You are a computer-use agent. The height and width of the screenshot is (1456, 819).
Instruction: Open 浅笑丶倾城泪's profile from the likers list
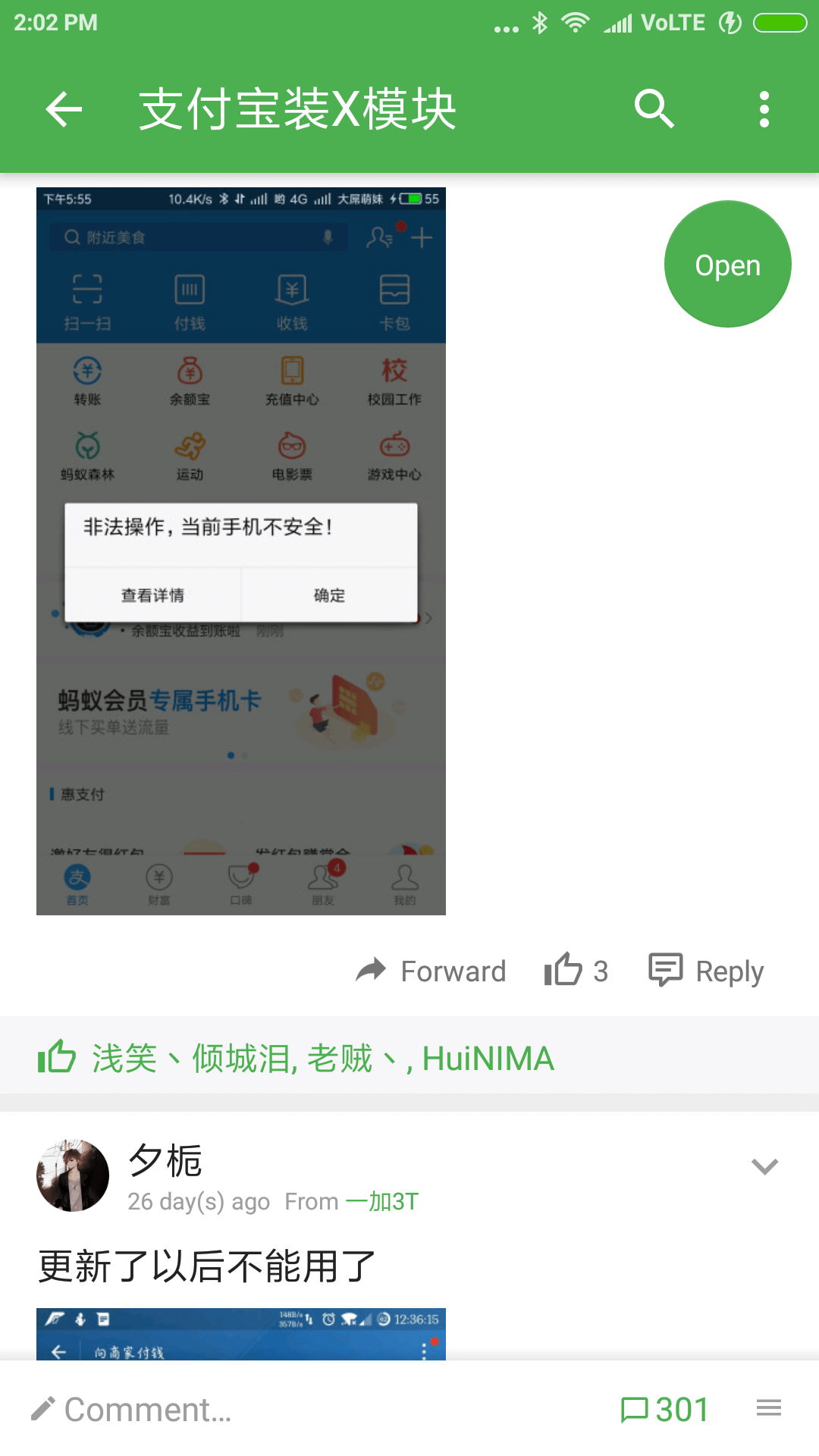coord(192,1059)
